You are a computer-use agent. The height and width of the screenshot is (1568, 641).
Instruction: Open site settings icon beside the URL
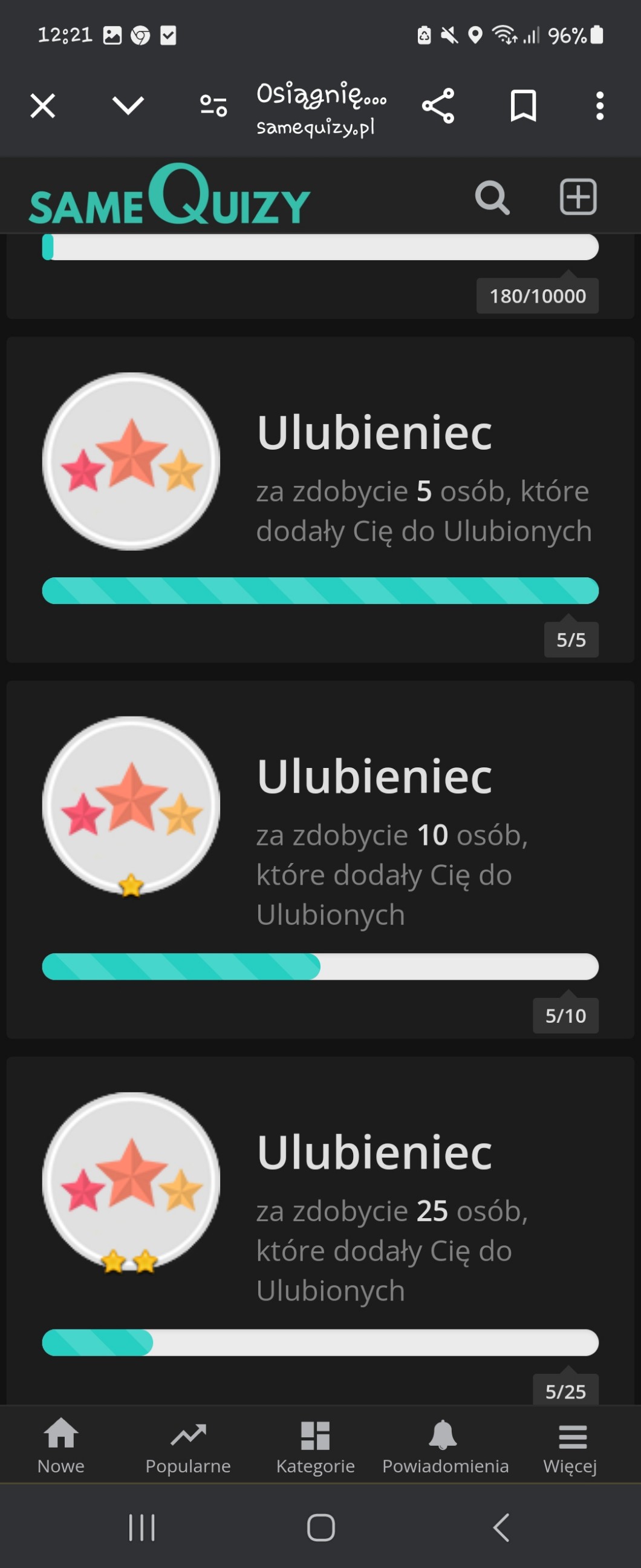pyautogui.click(x=213, y=106)
